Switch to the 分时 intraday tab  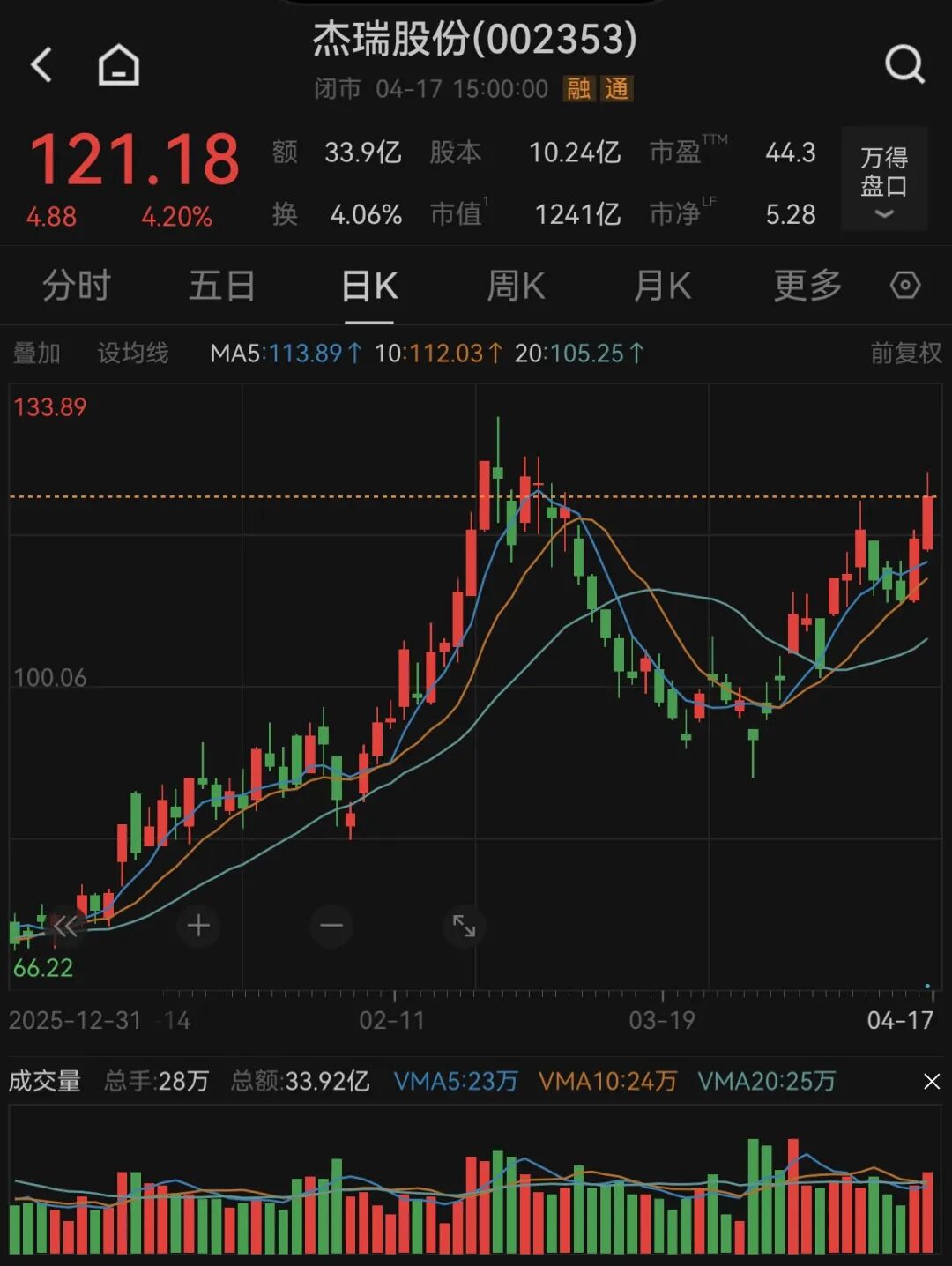pyautogui.click(x=76, y=286)
